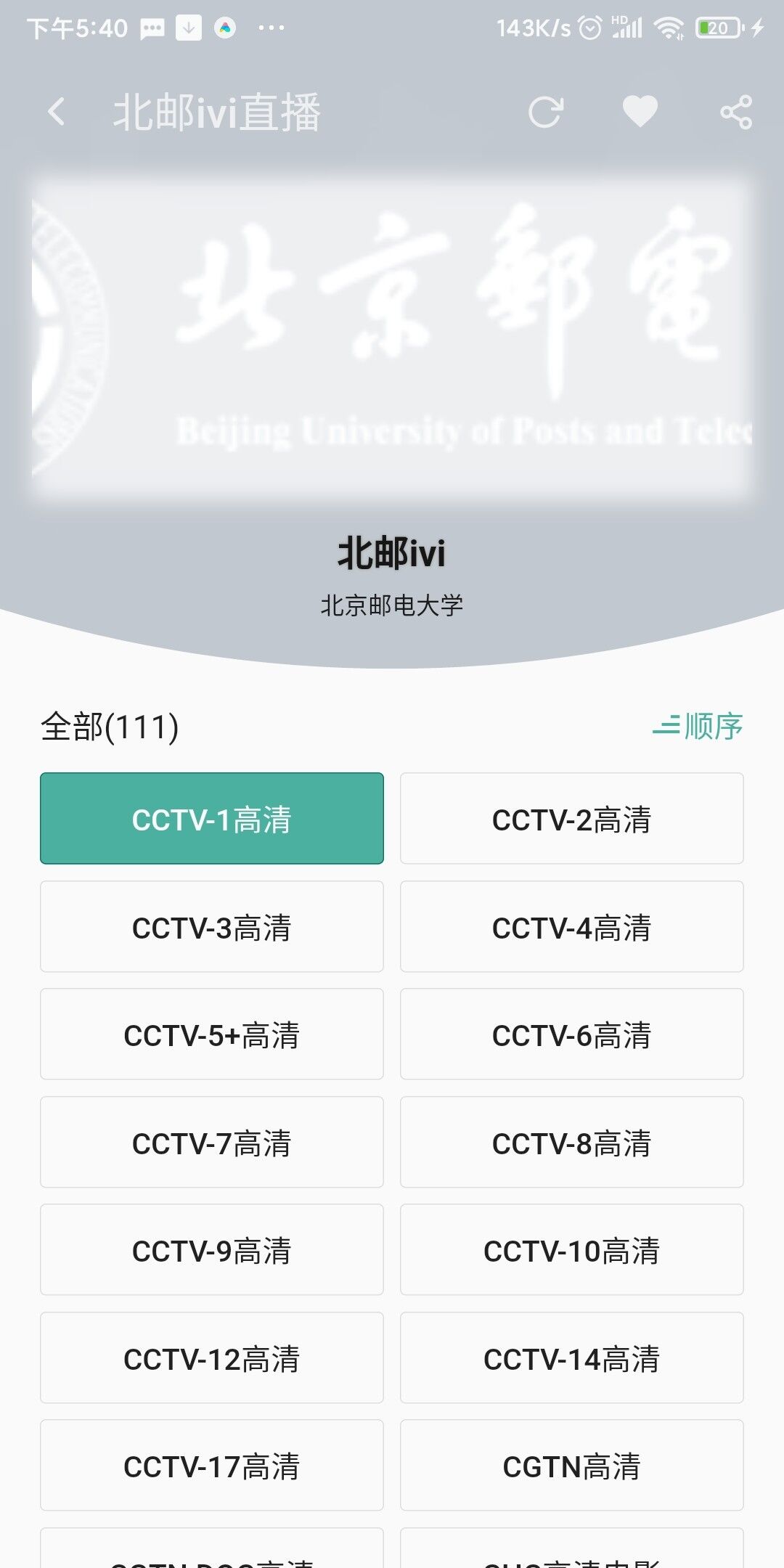Refresh the channel list

pos(545,113)
